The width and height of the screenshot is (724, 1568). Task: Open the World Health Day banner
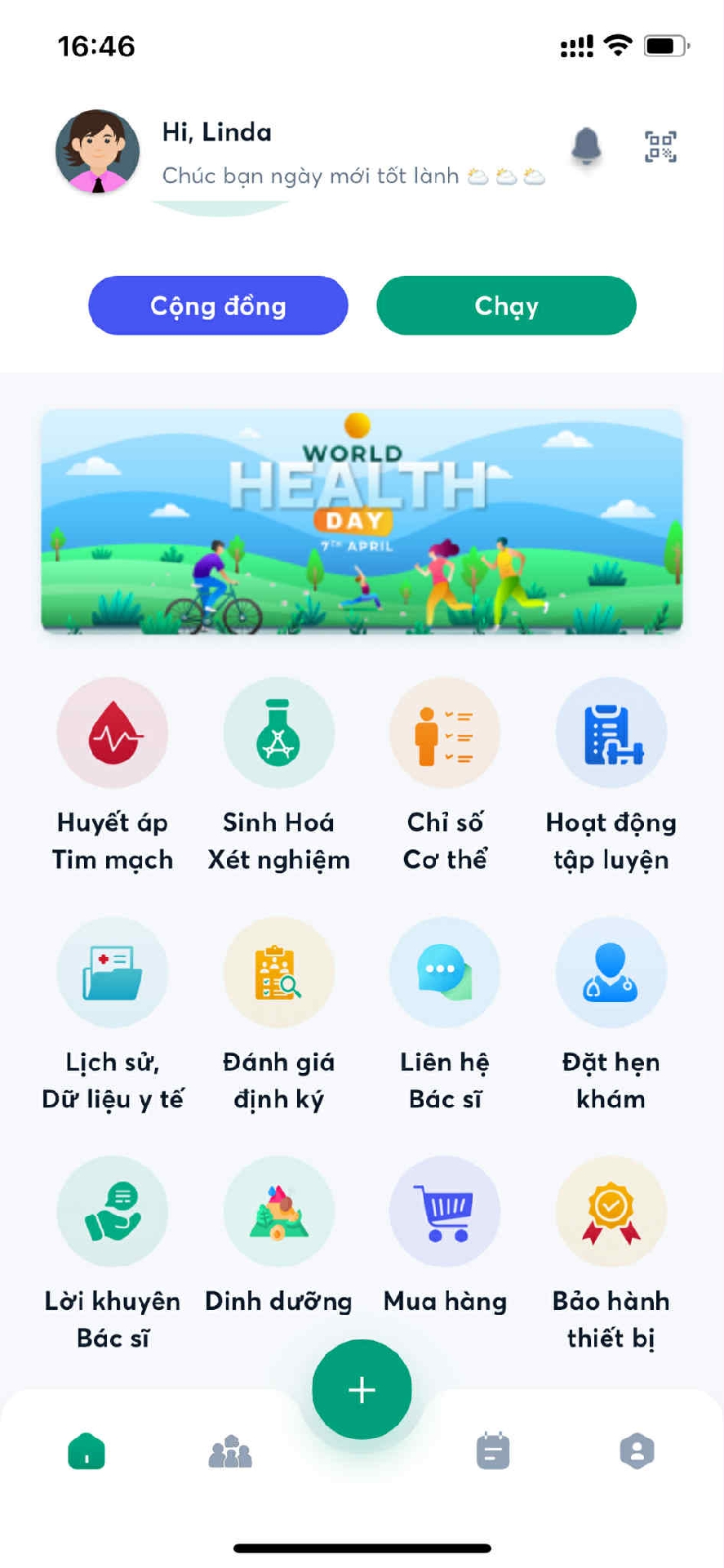(x=362, y=522)
